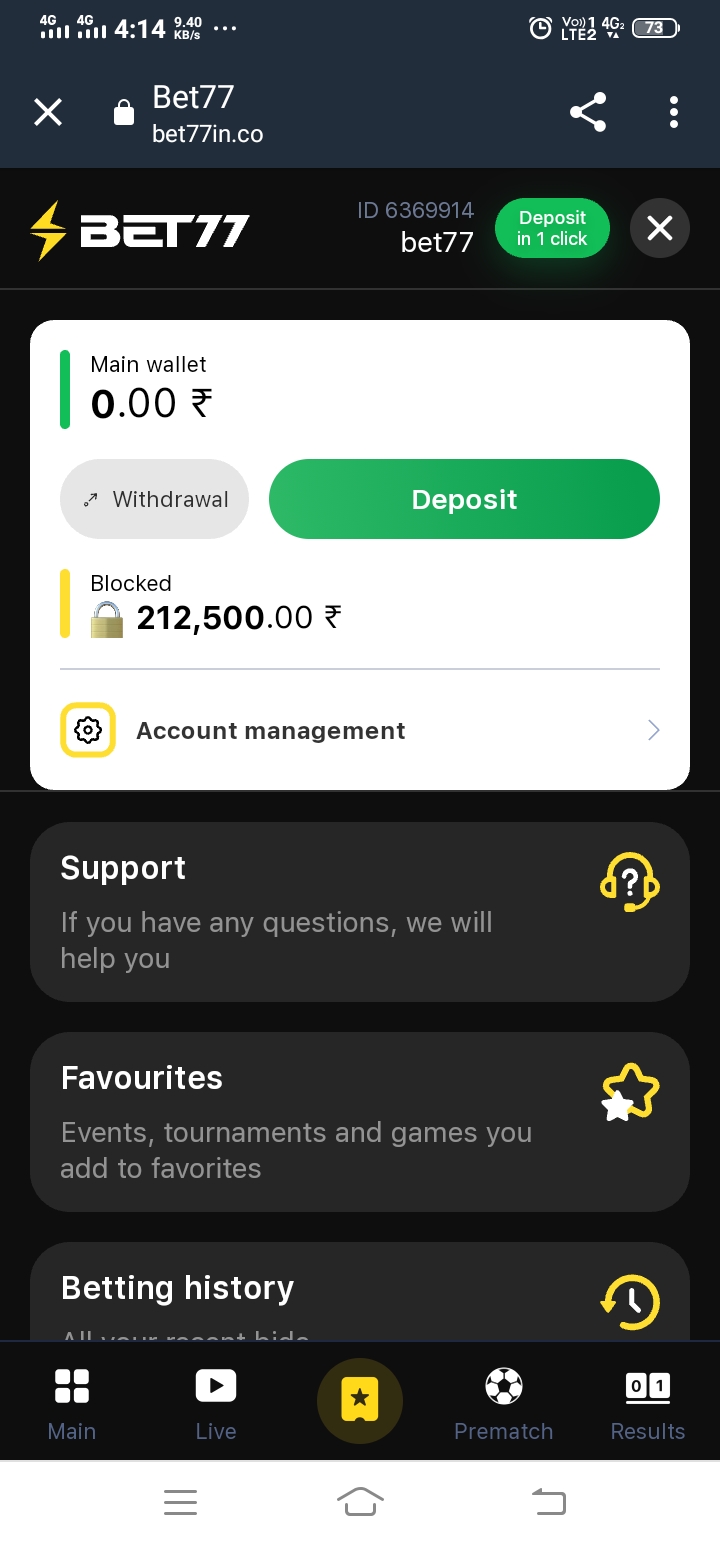
Task: Tap the Withdrawal button
Action: click(x=155, y=499)
